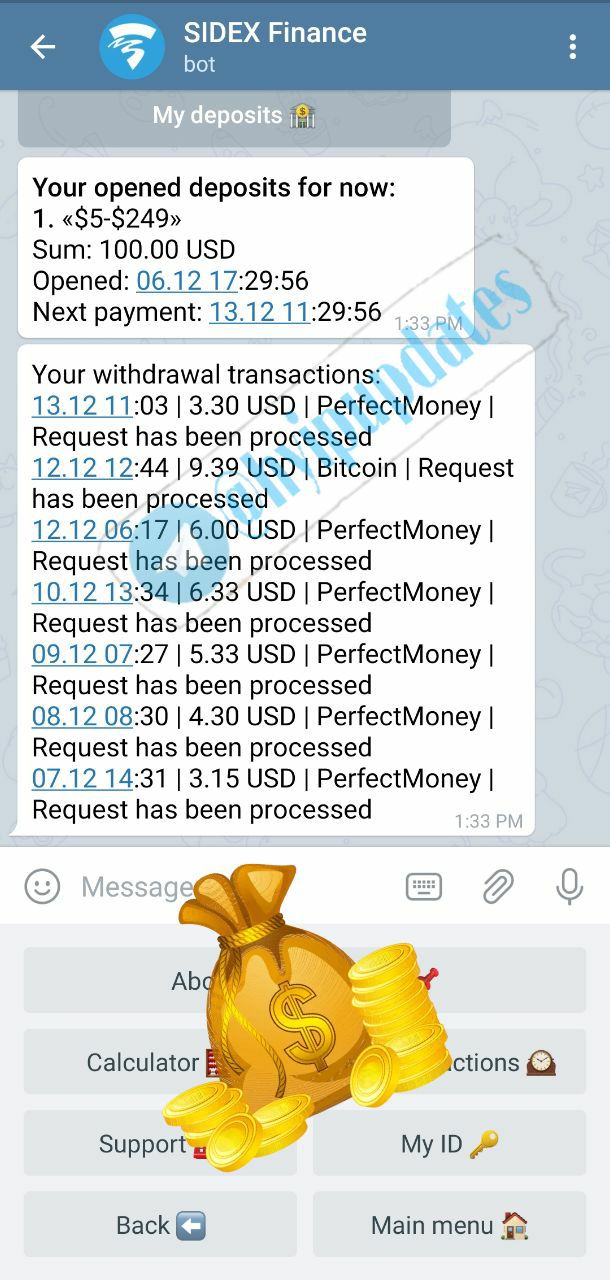
Task: Tap the 06.12 17 date link
Action: [x=186, y=281]
